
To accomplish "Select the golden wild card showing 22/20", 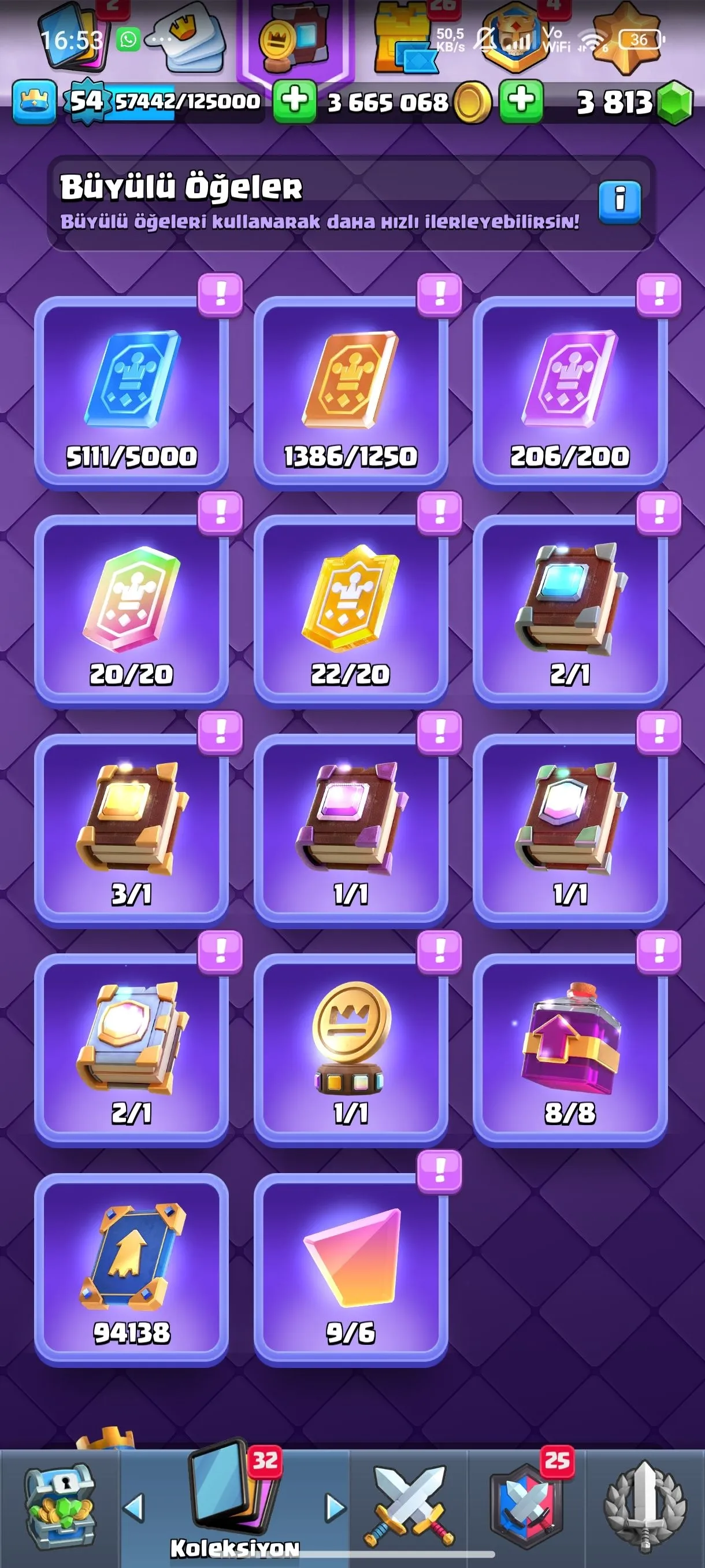I will tap(350, 611).
